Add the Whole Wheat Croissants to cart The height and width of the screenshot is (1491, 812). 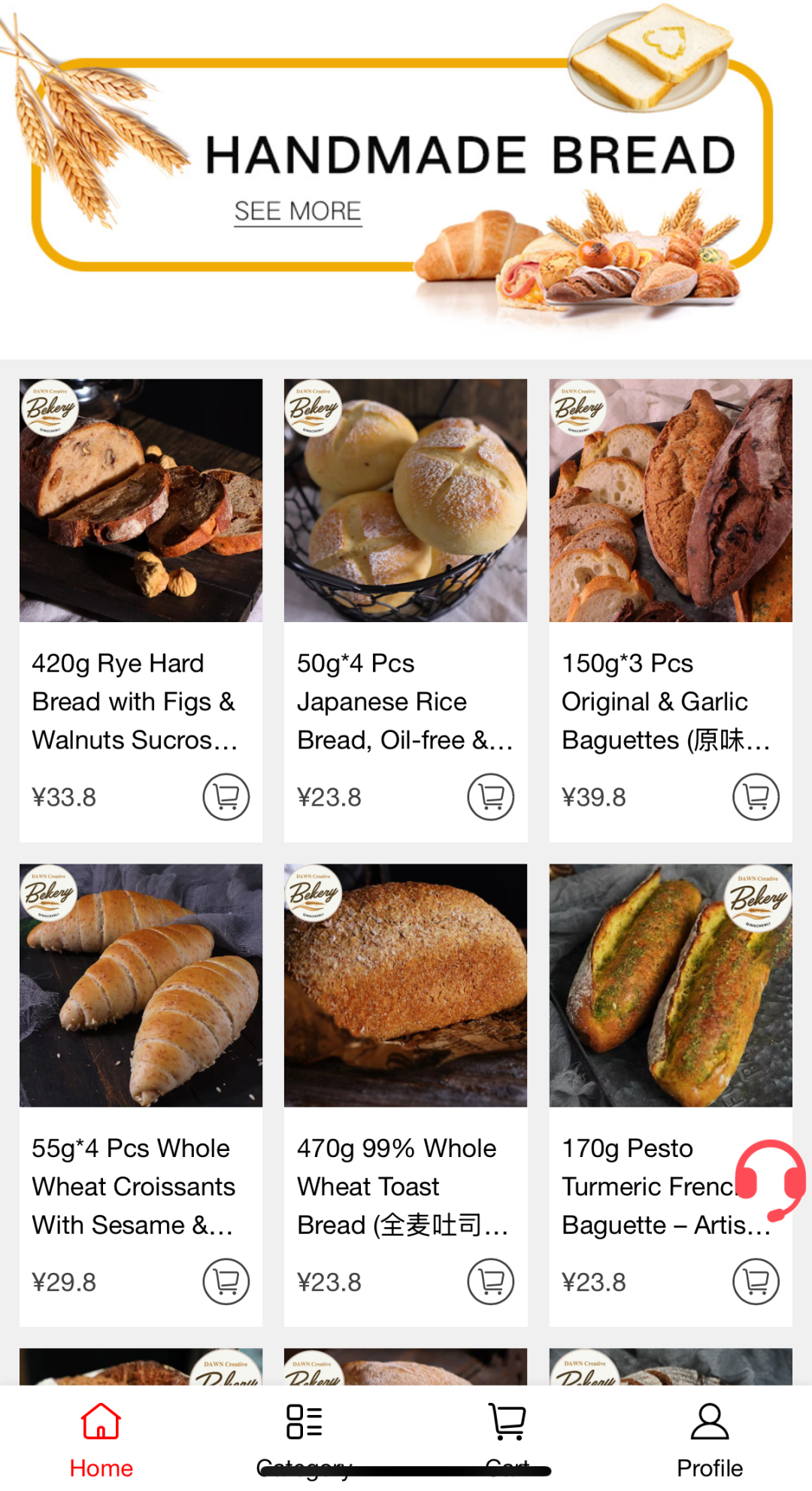pos(226,1281)
